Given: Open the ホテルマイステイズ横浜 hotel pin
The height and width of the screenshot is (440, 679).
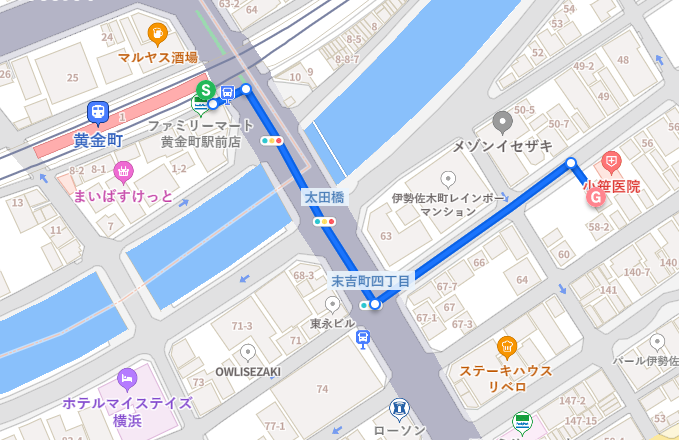Looking at the screenshot, I should (126, 380).
